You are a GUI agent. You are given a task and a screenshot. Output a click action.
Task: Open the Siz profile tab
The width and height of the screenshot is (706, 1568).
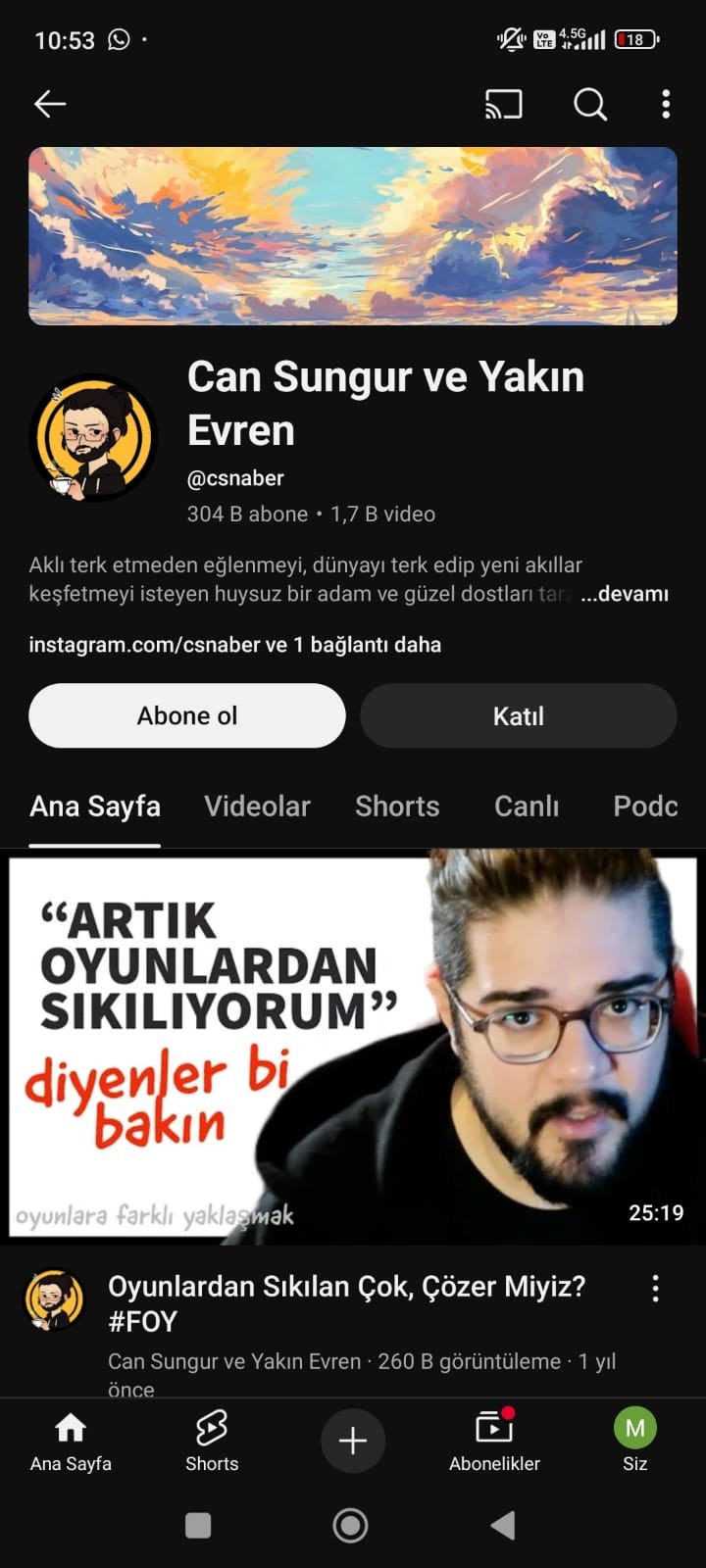(x=634, y=1441)
